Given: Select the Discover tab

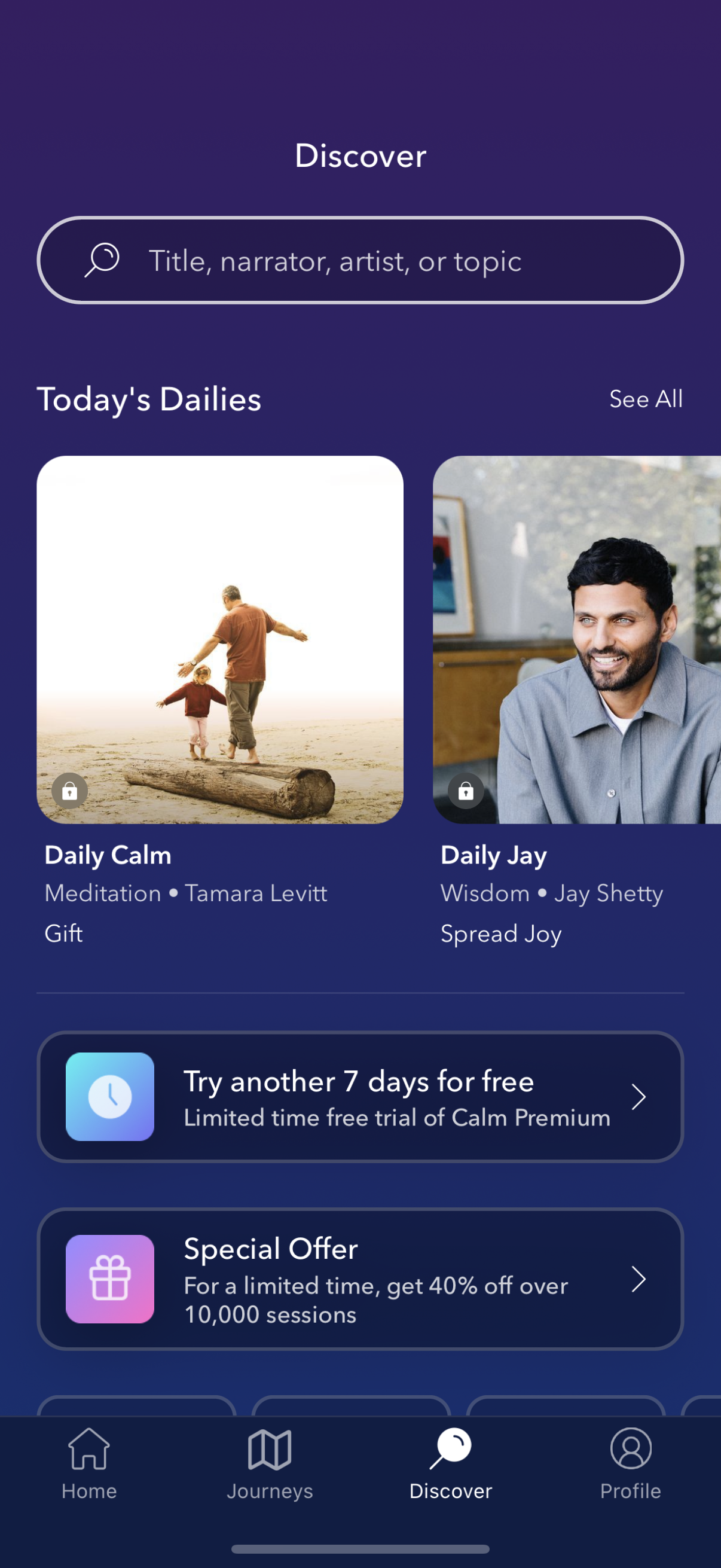Looking at the screenshot, I should [451, 1467].
